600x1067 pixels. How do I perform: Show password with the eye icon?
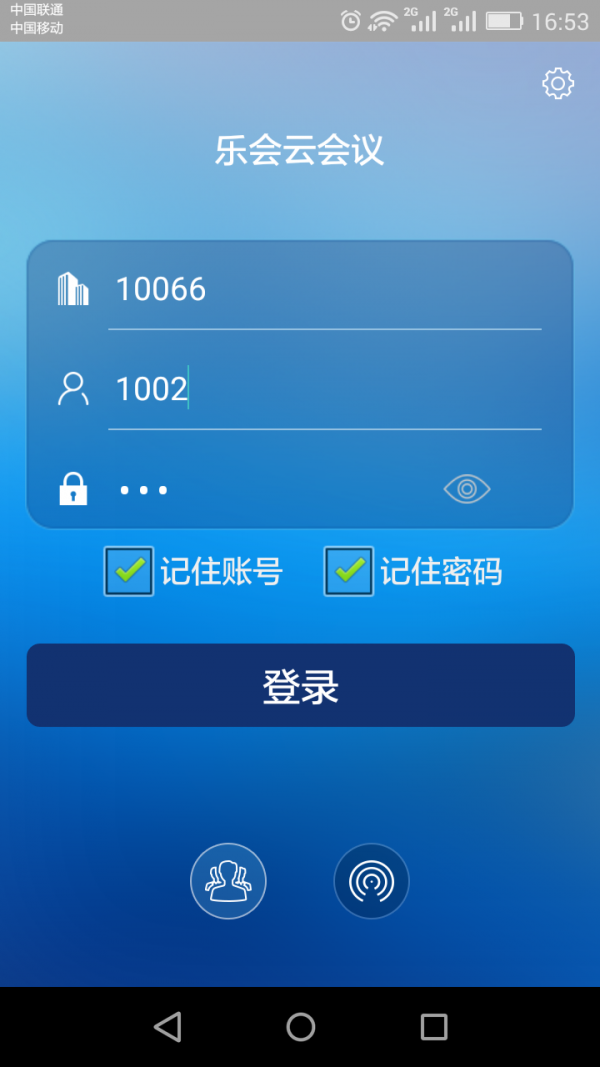467,489
